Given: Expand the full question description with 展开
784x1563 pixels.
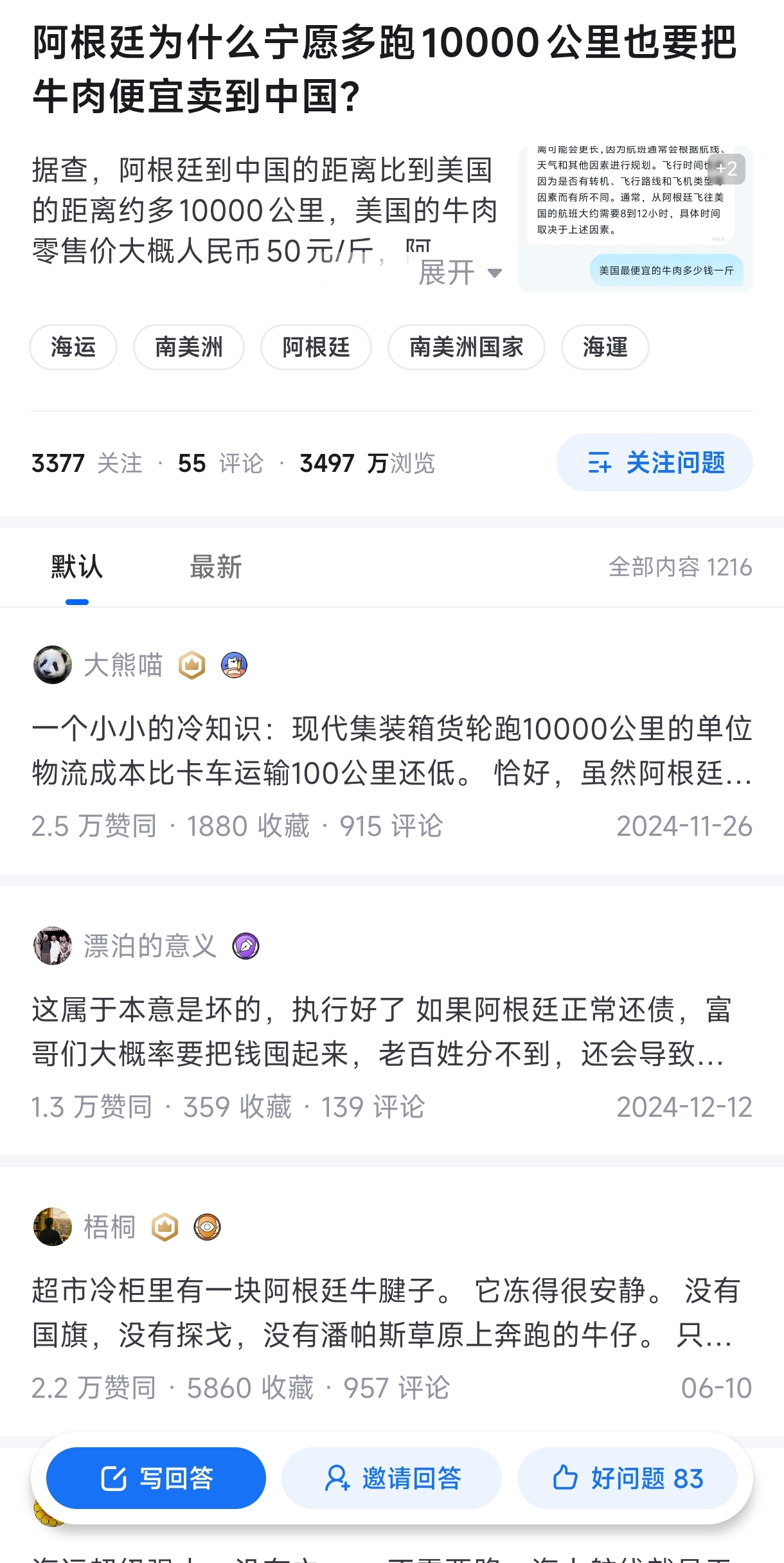Looking at the screenshot, I should pos(459,273).
